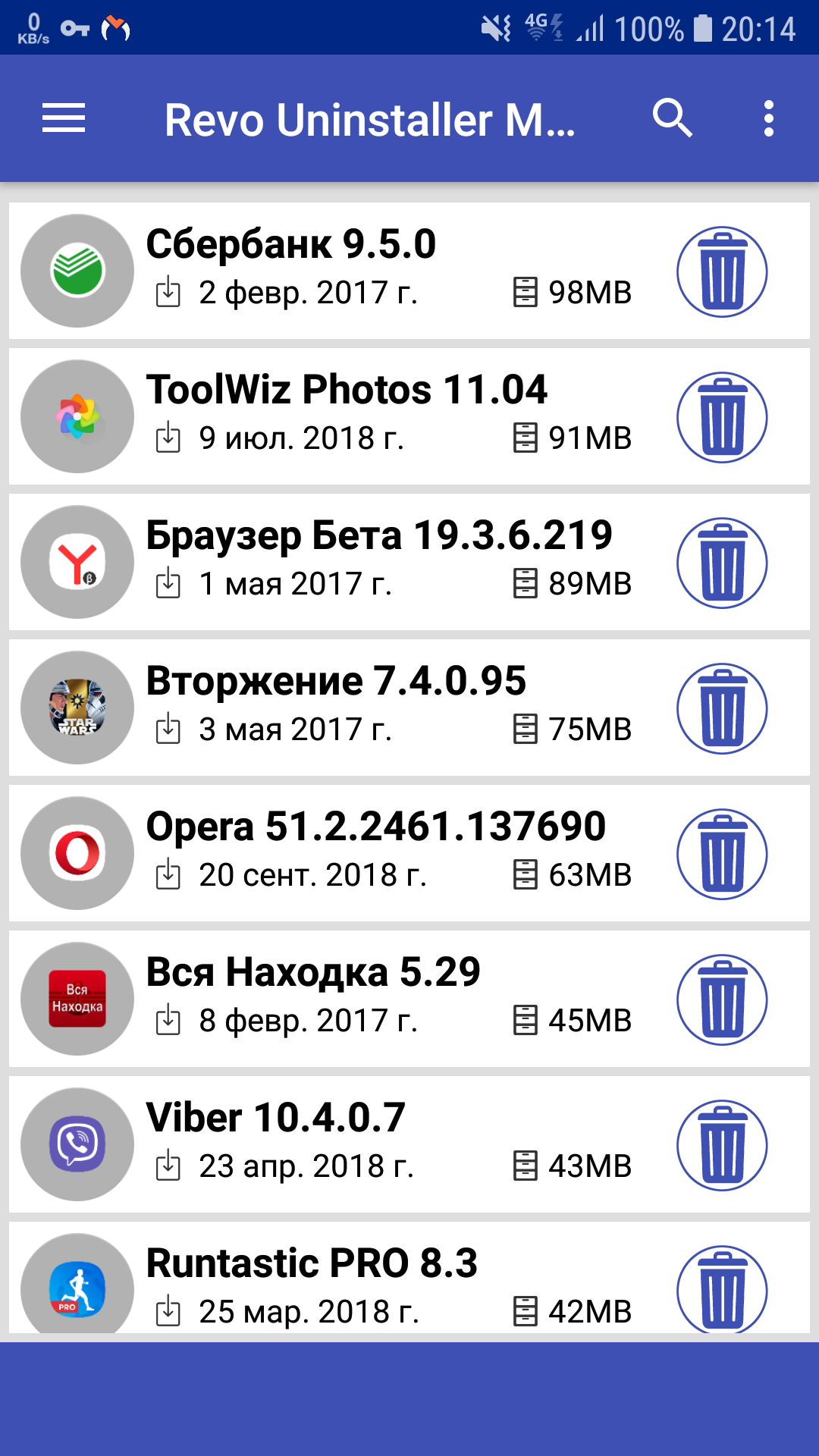Tap the trash icon for ToolWiz Photos

721,417
